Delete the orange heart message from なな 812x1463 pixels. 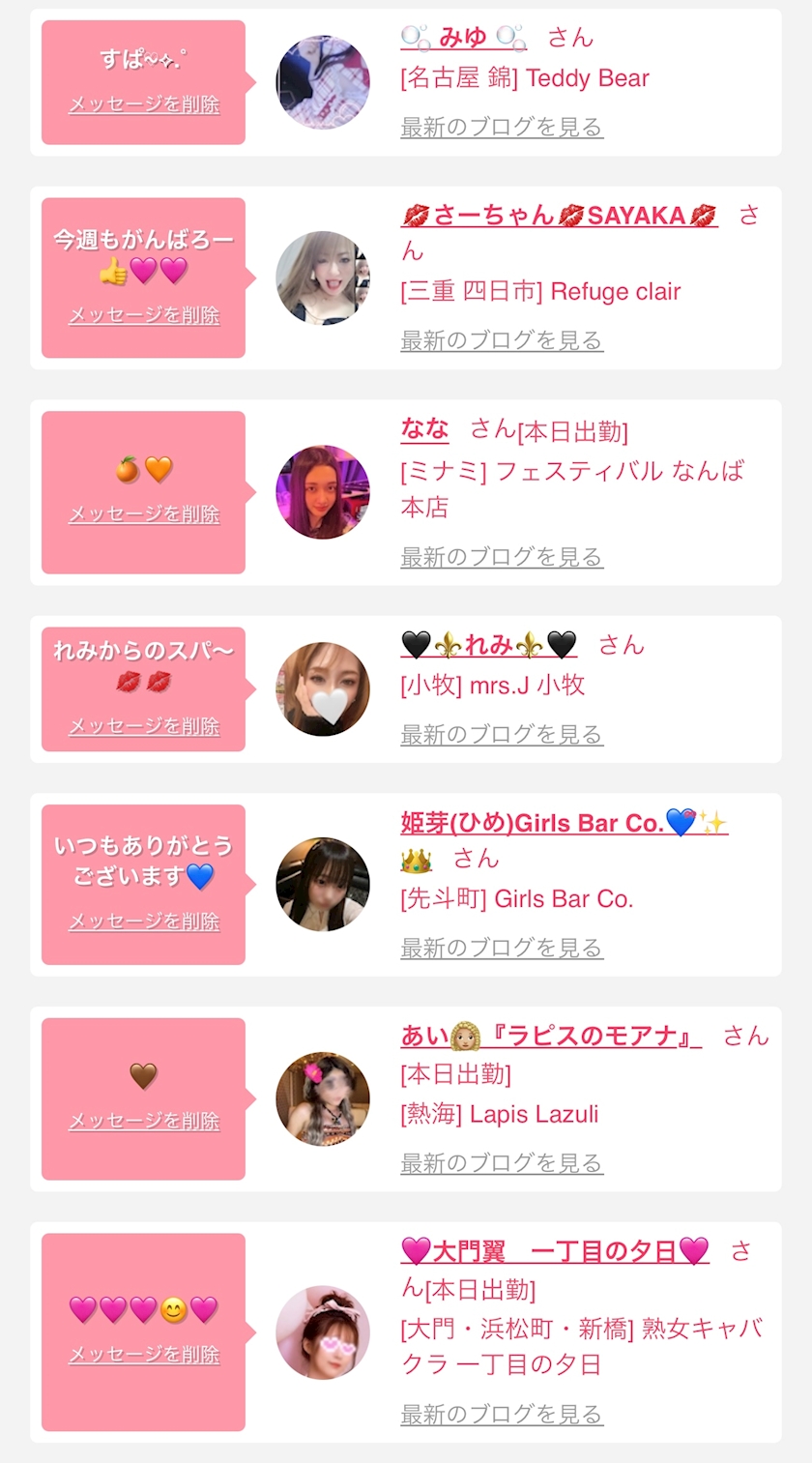pyautogui.click(x=144, y=514)
